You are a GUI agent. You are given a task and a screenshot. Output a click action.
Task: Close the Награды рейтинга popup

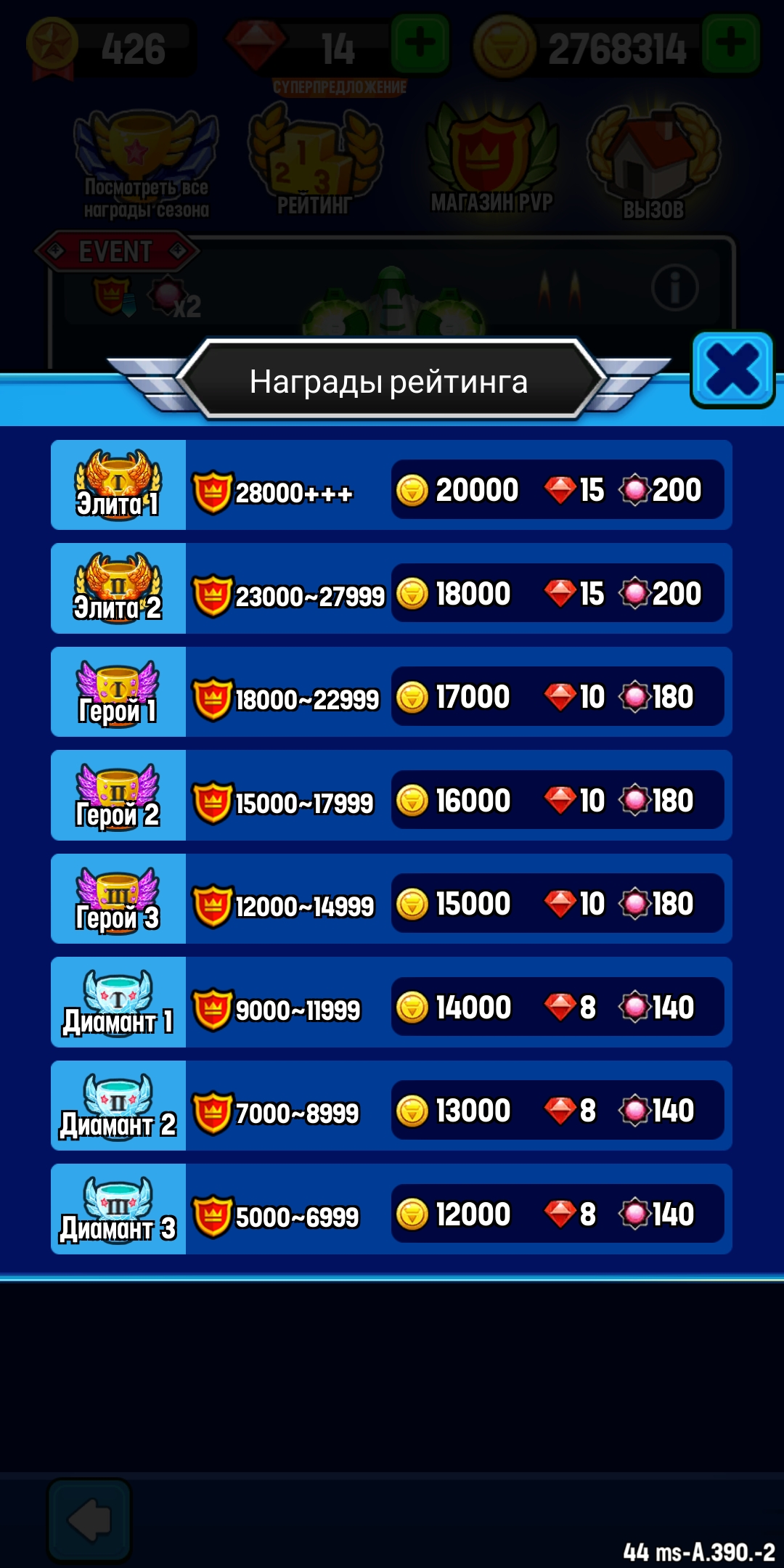coord(732,369)
